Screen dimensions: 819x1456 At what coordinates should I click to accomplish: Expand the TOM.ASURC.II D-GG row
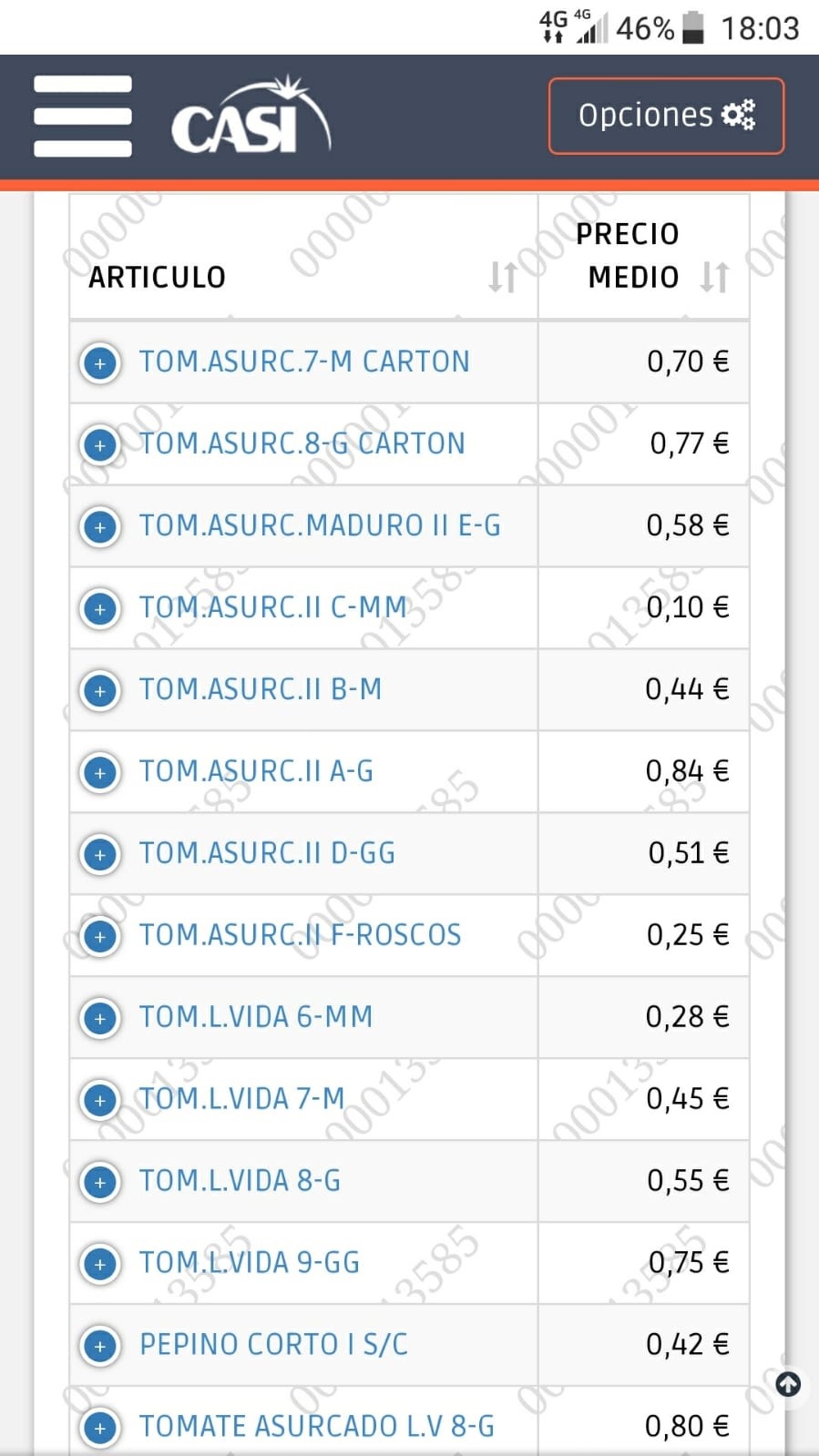tap(100, 854)
